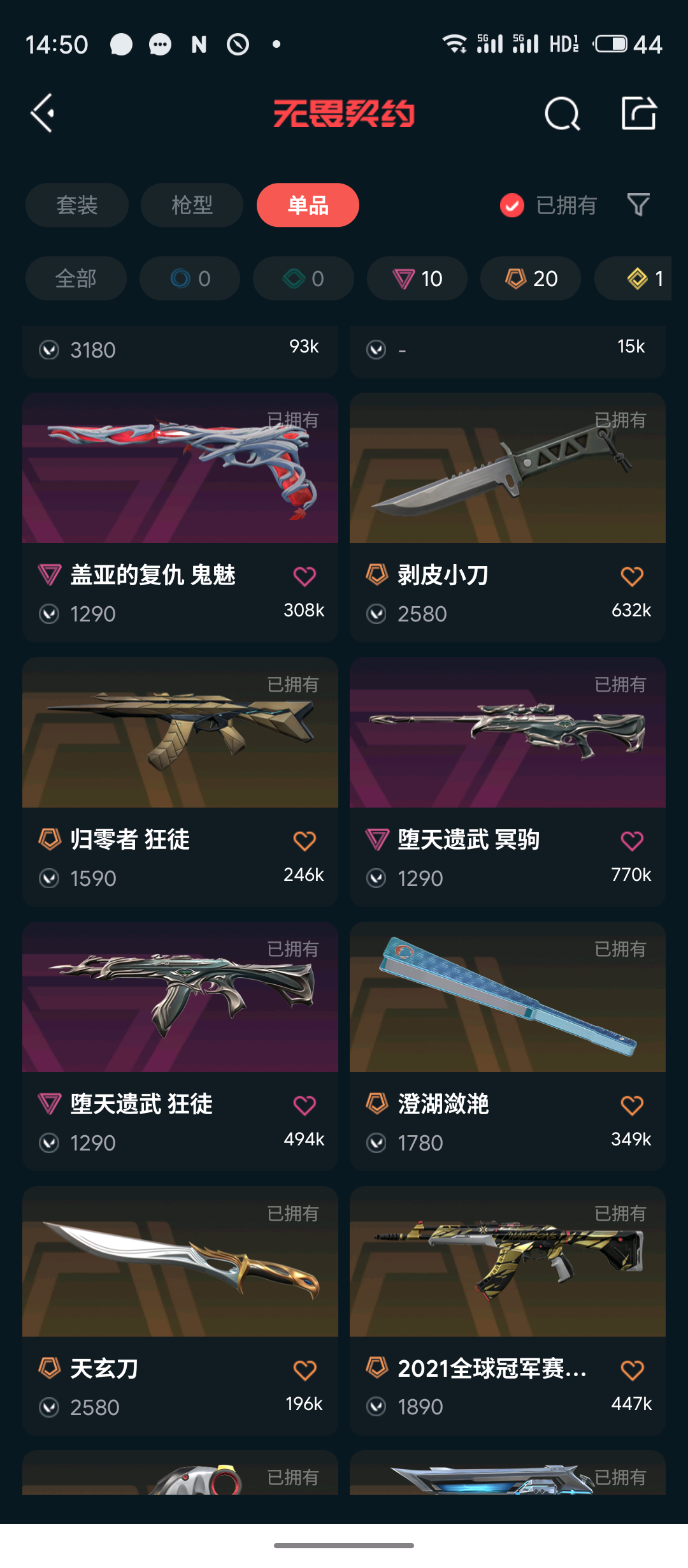This screenshot has width=688, height=1568.
Task: Select the 单品 tab
Action: tap(308, 205)
